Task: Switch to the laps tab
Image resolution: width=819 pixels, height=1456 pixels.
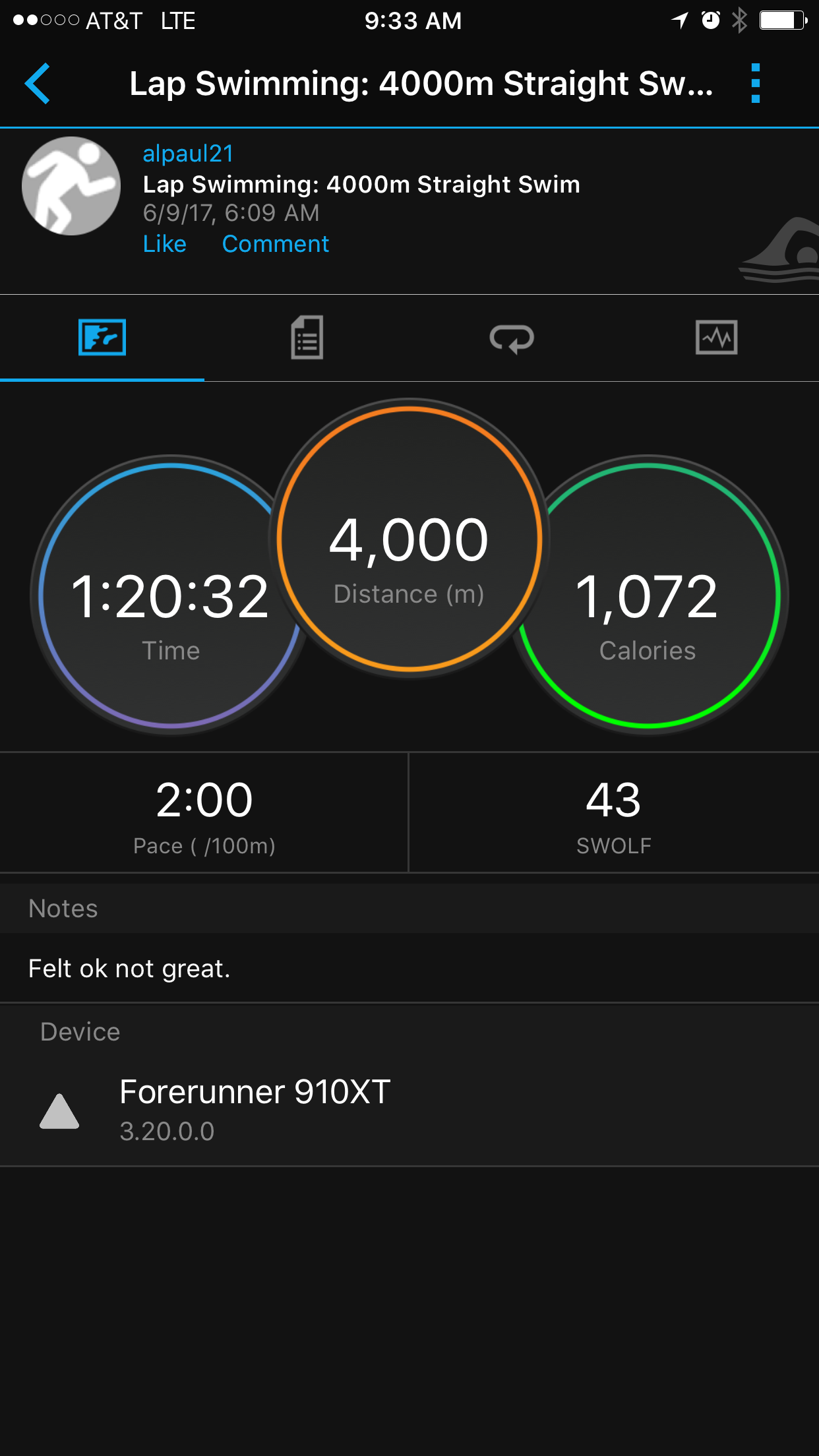Action: pyautogui.click(x=512, y=338)
